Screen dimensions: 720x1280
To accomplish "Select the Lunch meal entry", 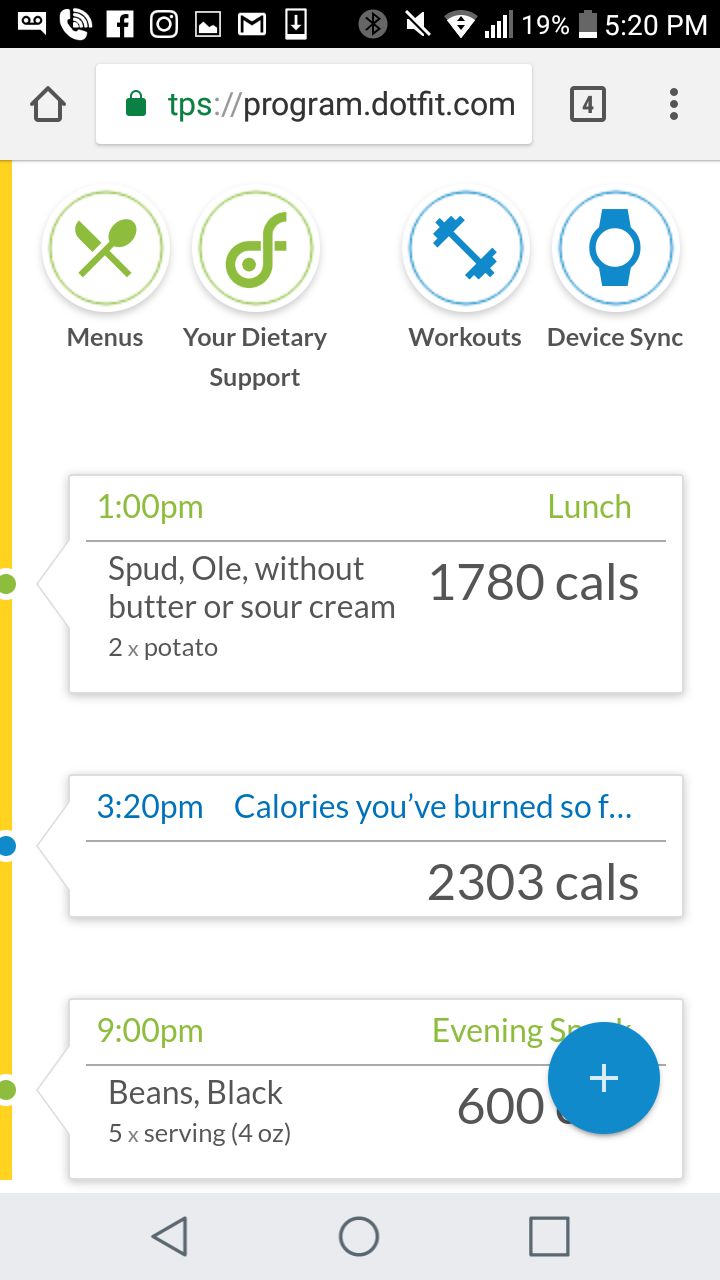I will coord(375,585).
